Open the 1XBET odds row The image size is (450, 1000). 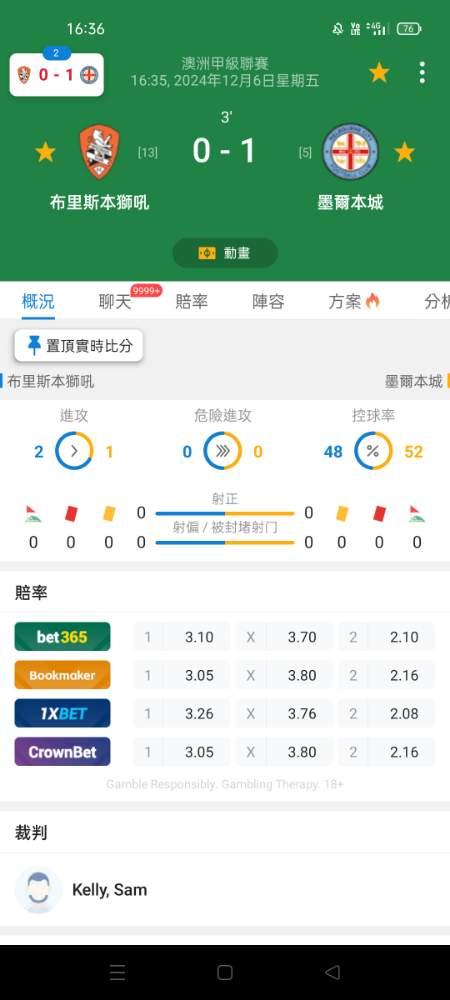click(225, 713)
